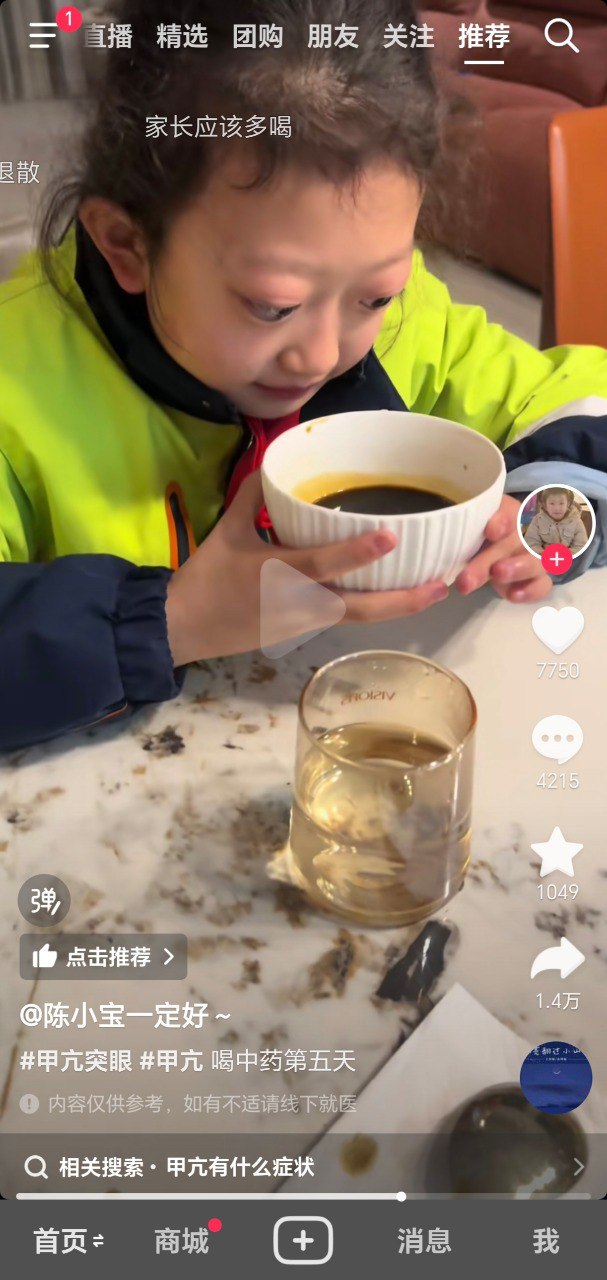The width and height of the screenshot is (607, 1280).
Task: Select the 关注 tab
Action: (408, 37)
